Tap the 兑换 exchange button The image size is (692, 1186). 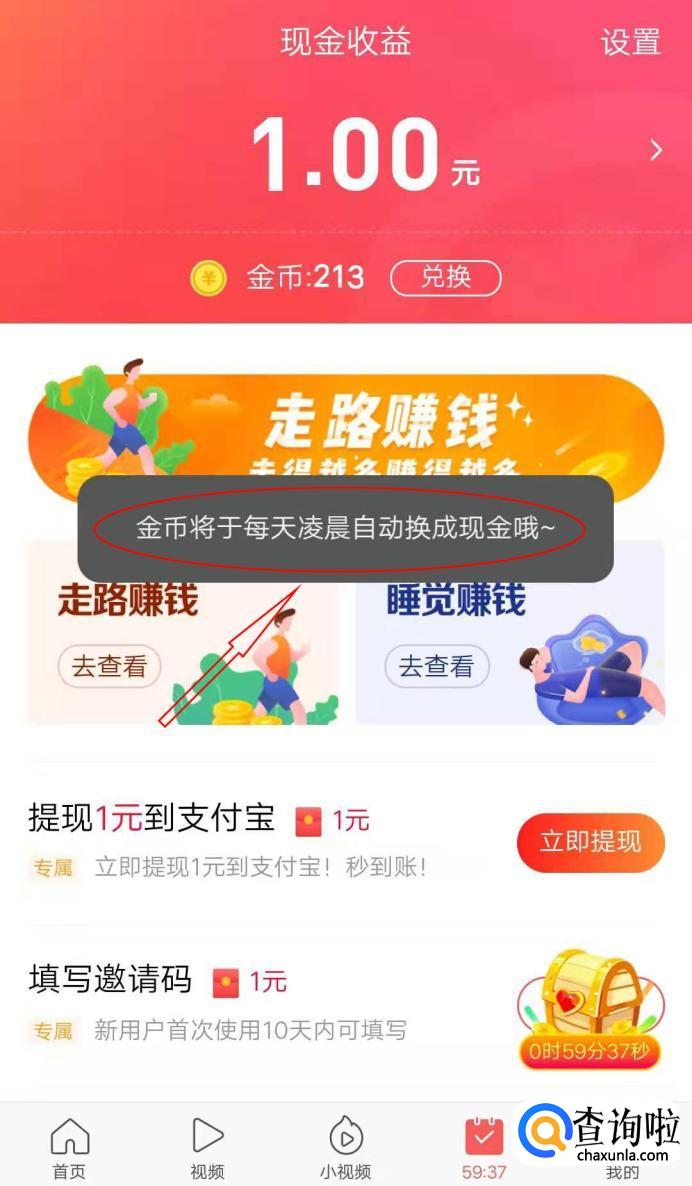(x=445, y=277)
